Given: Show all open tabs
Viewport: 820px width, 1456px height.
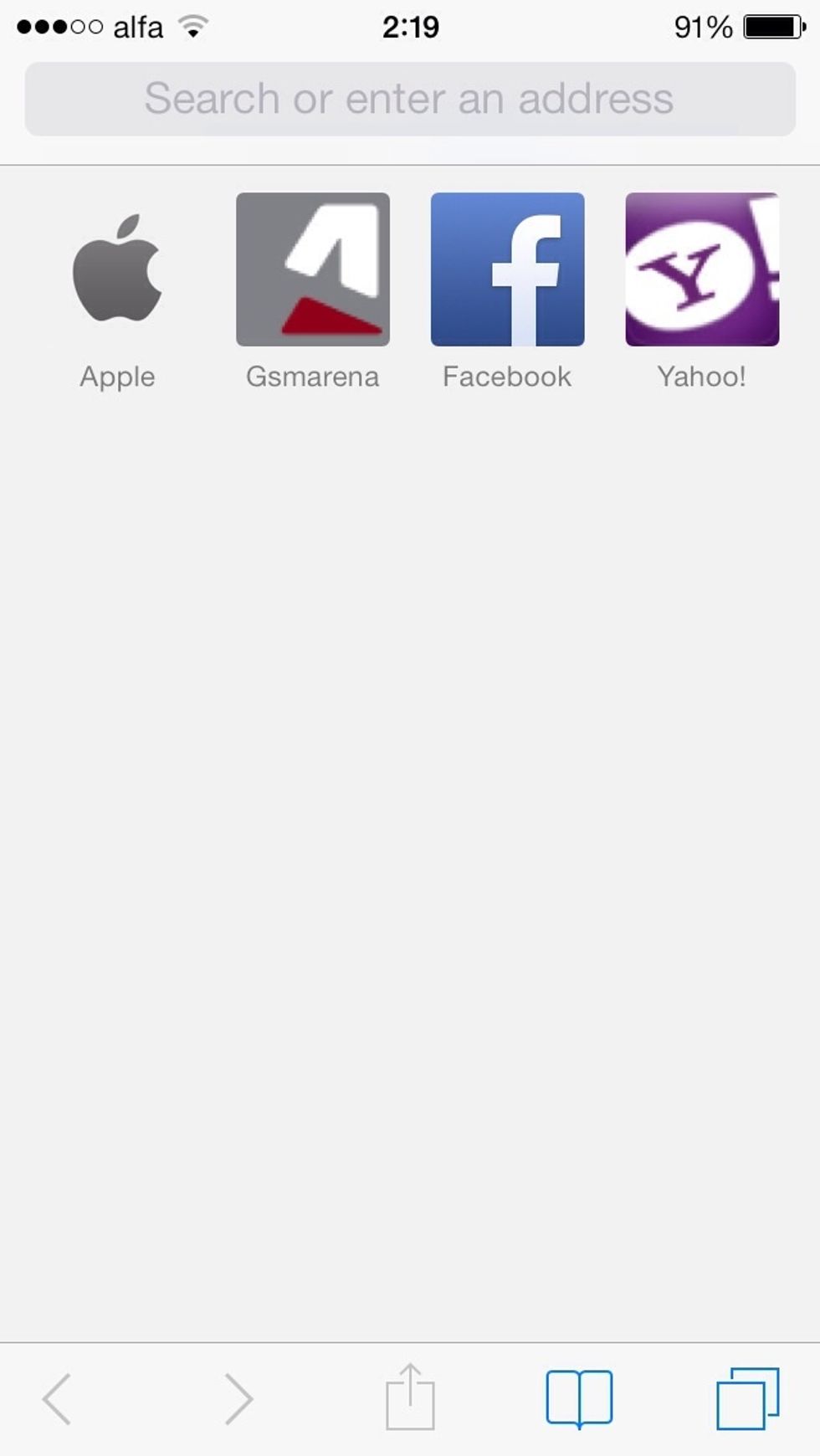Looking at the screenshot, I should pyautogui.click(x=747, y=1397).
